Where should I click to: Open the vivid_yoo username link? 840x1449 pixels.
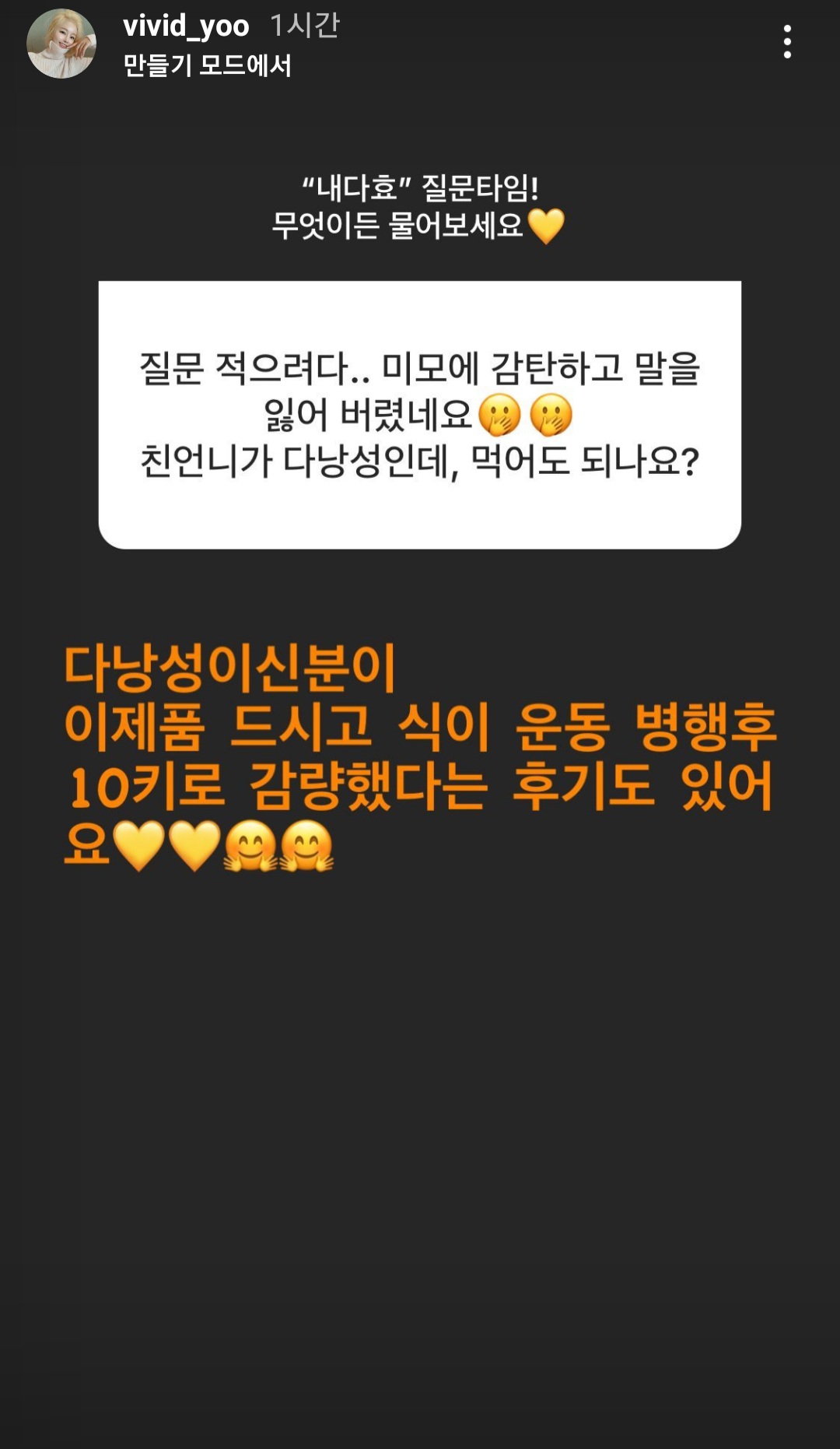pyautogui.click(x=186, y=26)
